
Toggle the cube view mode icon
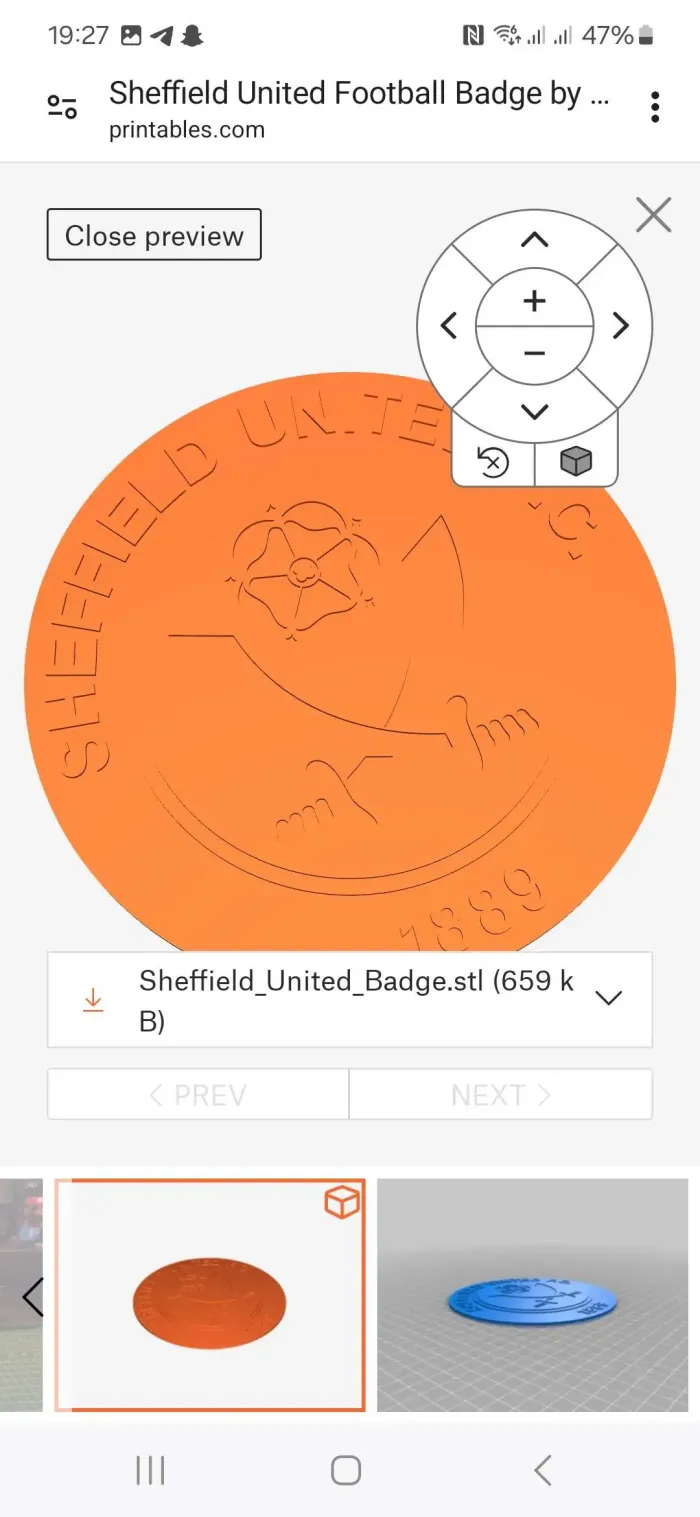[x=576, y=462]
